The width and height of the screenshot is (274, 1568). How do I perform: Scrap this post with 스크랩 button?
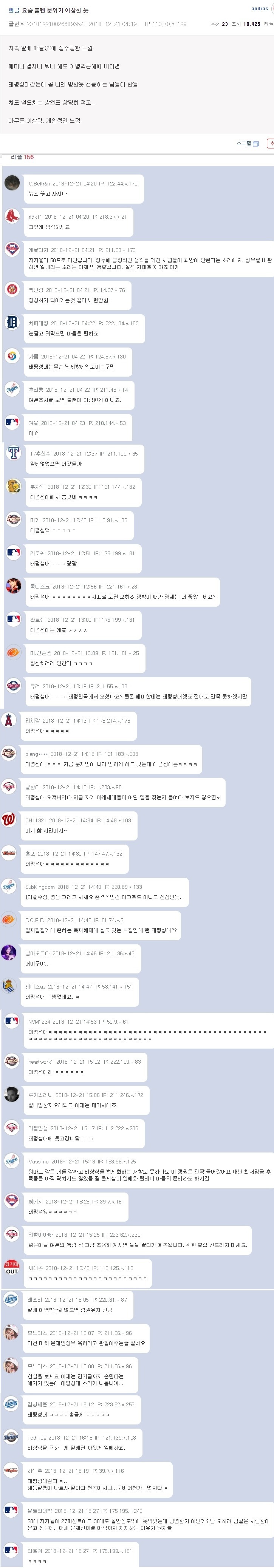click(247, 143)
